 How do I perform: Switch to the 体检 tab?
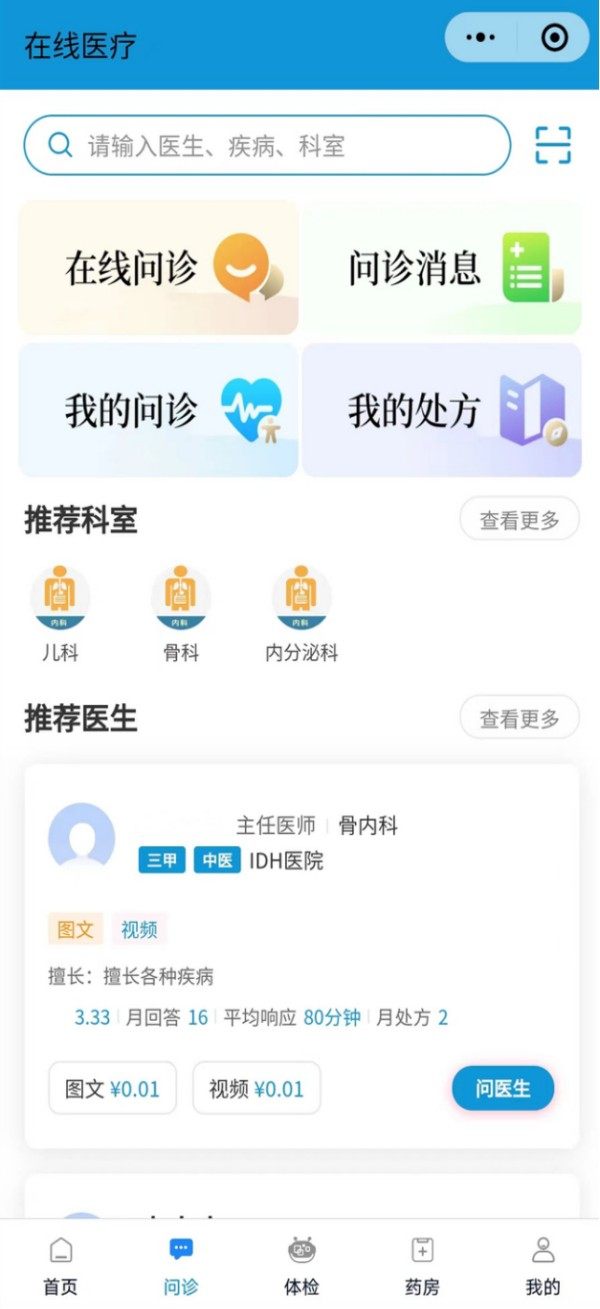pos(301,1264)
